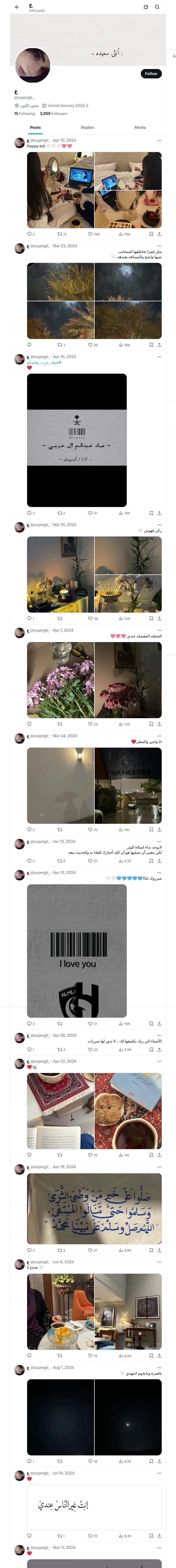The width and height of the screenshot is (176, 1568).
Task: Repost the Apr 28, 2024 post
Action: pos(59,1050)
